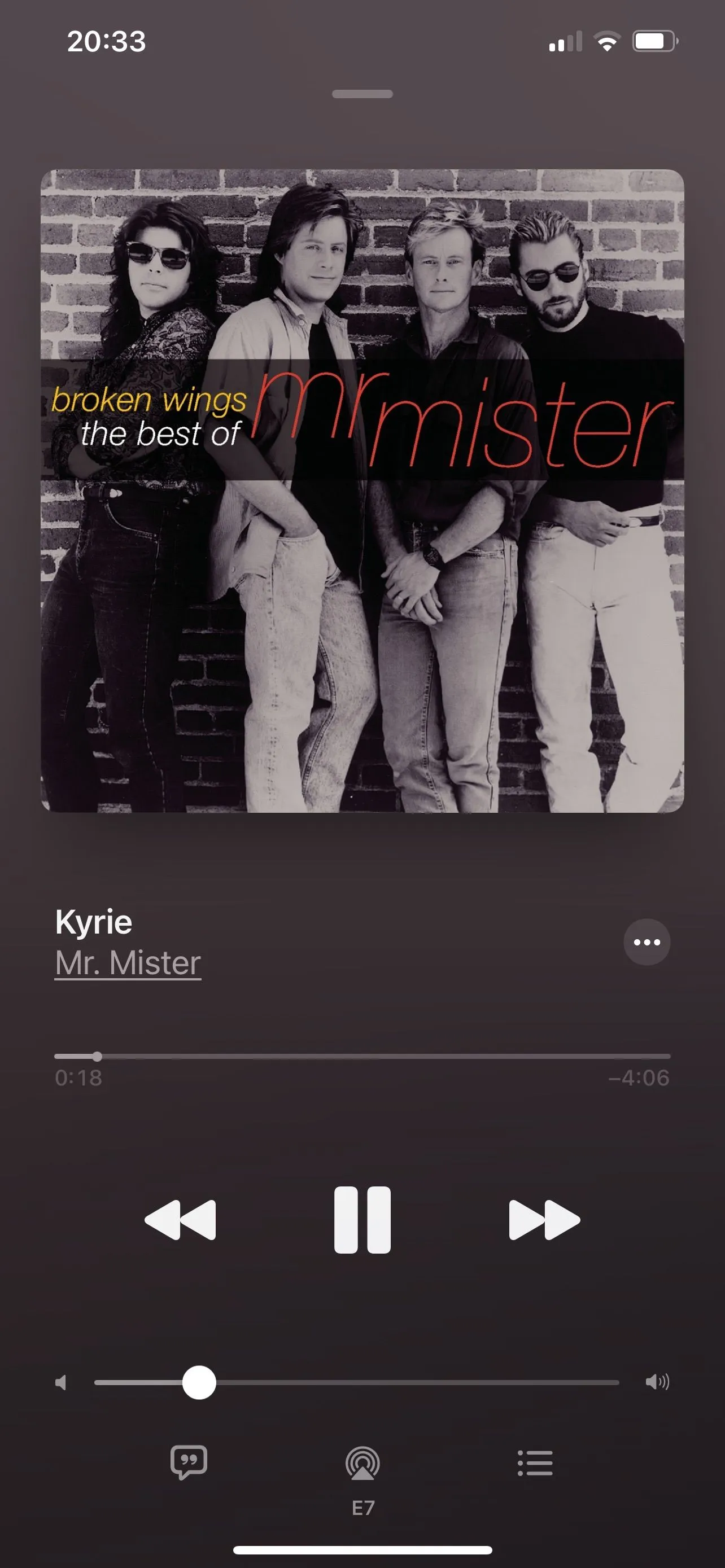Viewport: 725px width, 1568px height.
Task: Pause the song Kyrie
Action: [x=362, y=1219]
